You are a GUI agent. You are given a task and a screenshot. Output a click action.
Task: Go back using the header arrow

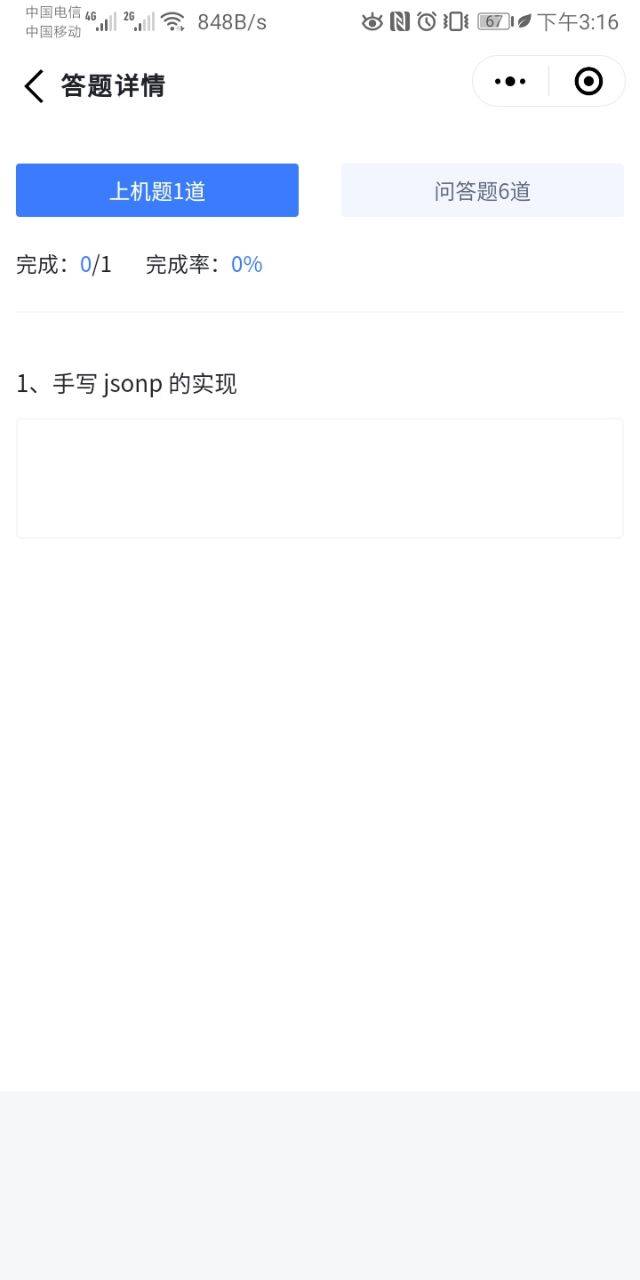34,86
